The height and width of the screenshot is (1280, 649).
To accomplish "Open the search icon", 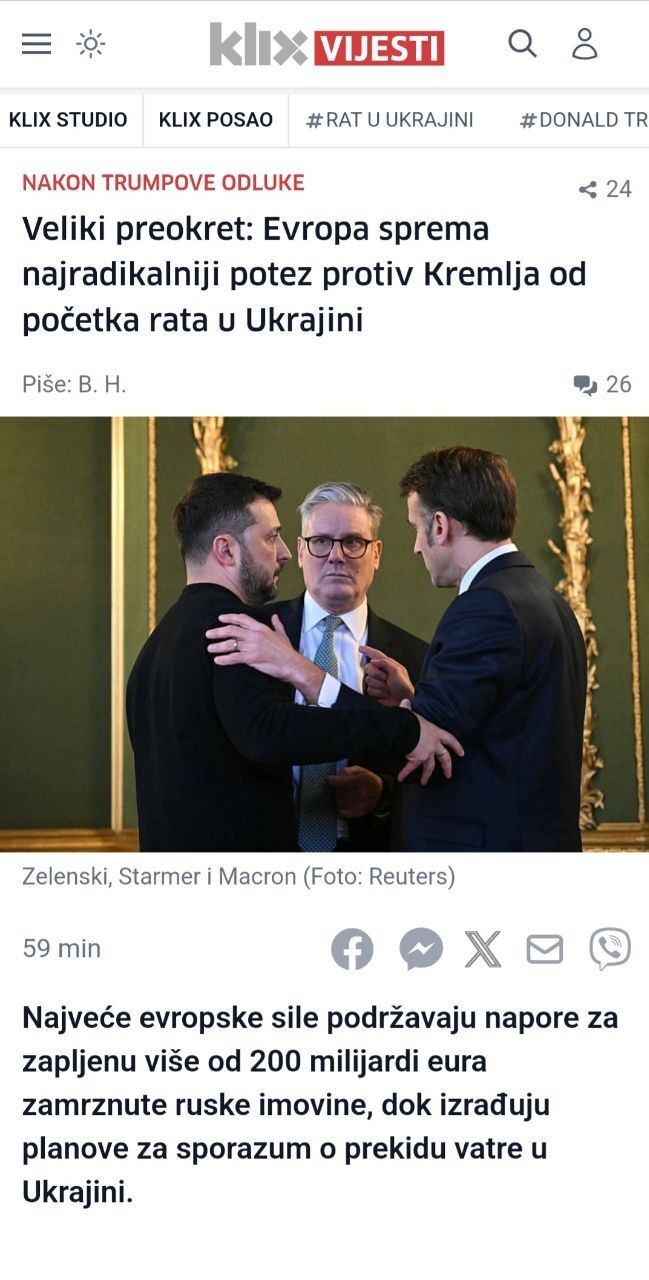I will pos(522,43).
